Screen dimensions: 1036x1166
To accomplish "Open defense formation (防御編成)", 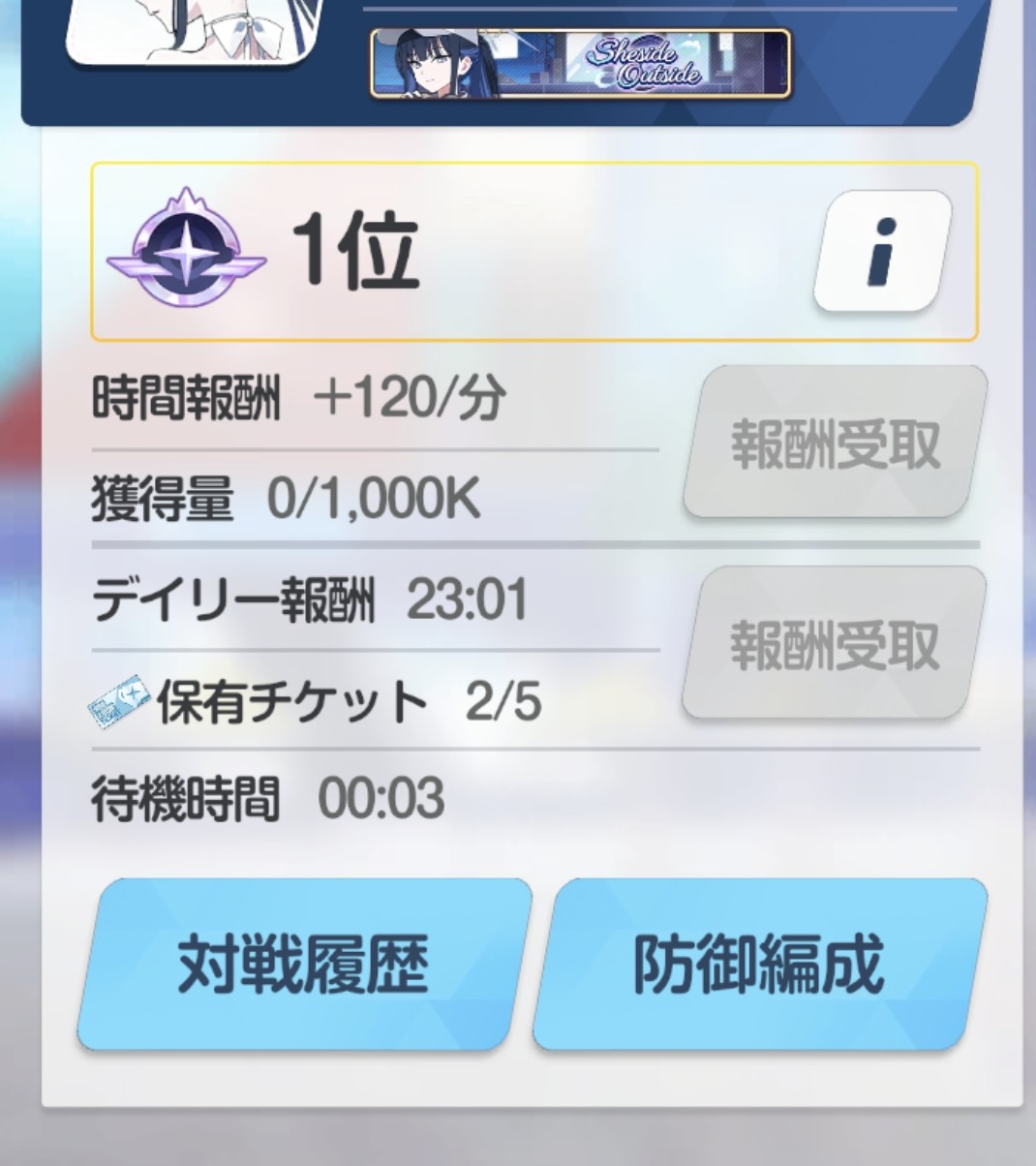I will point(759,965).
